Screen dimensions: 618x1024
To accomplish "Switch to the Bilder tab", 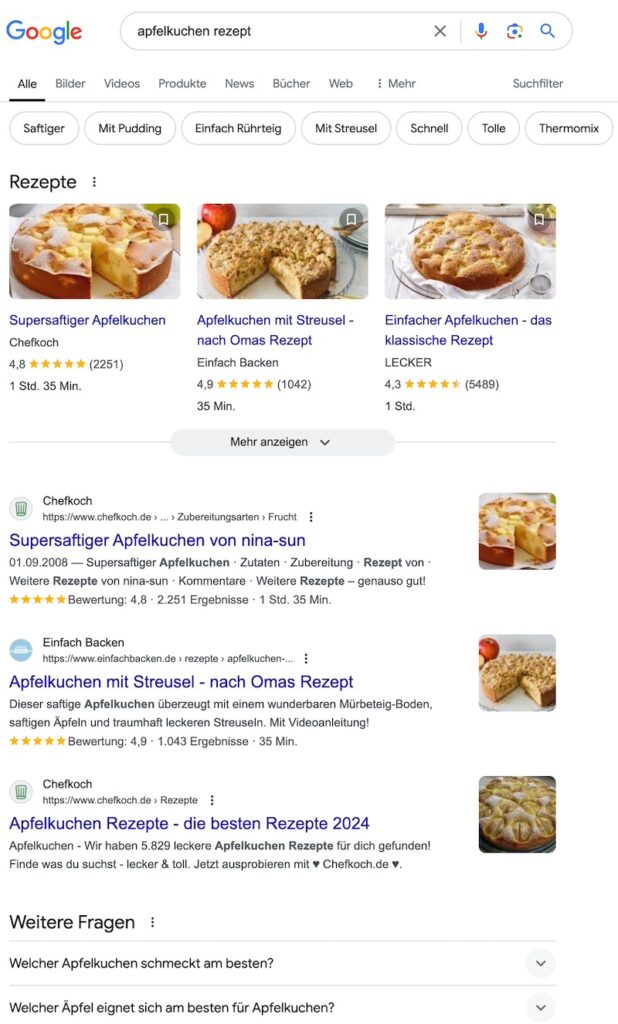I will pyautogui.click(x=70, y=84).
